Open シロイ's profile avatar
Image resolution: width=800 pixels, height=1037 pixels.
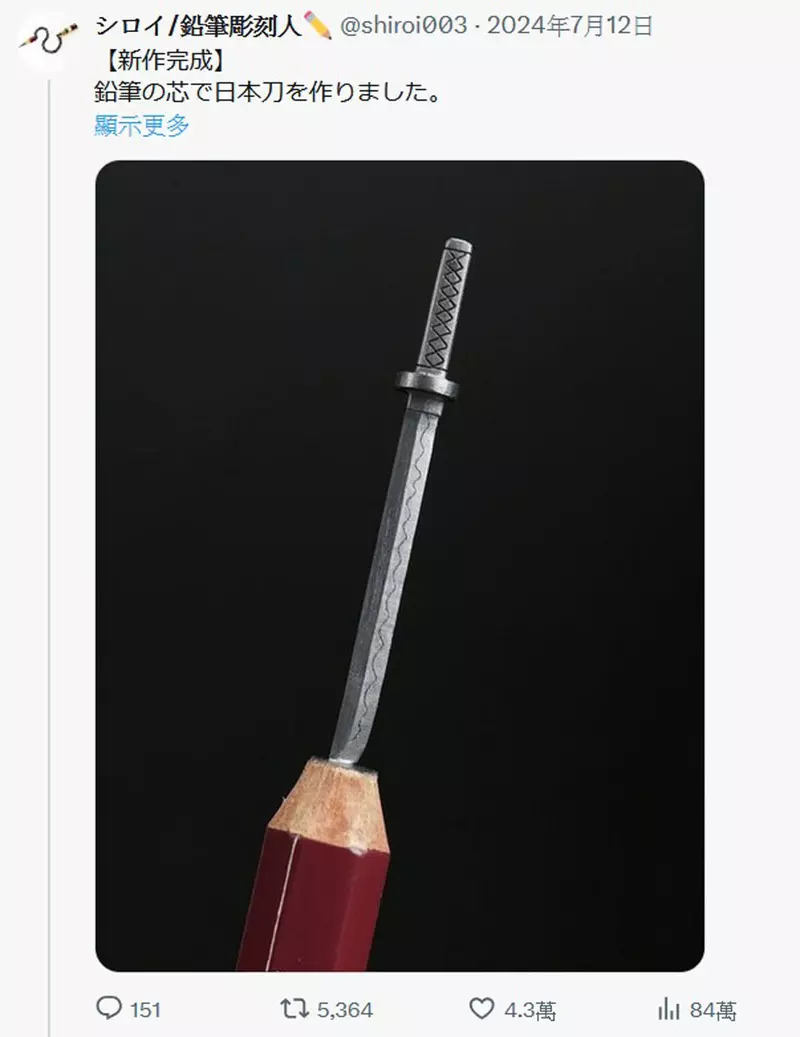pyautogui.click(x=47, y=41)
